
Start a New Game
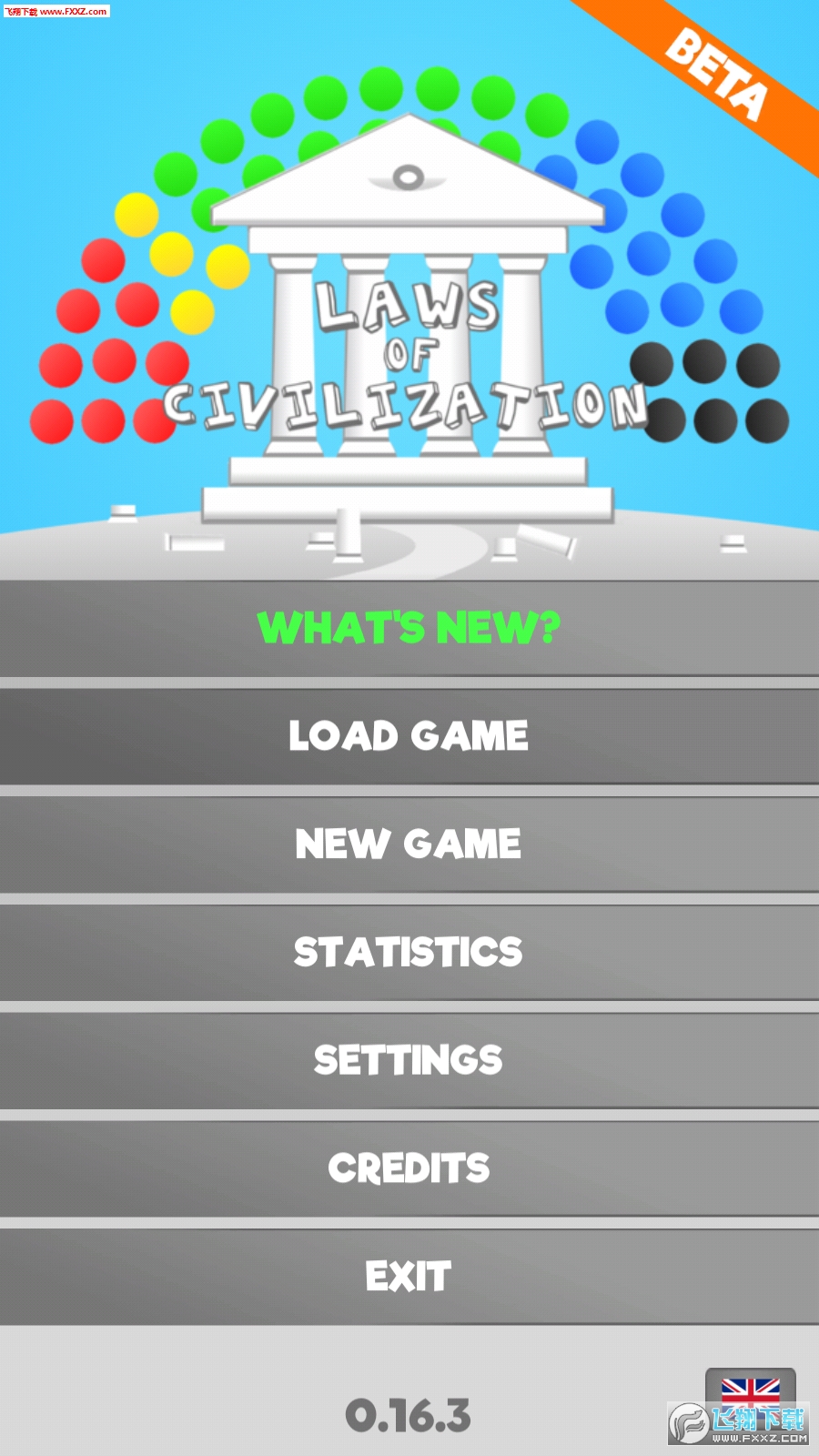pos(409,844)
